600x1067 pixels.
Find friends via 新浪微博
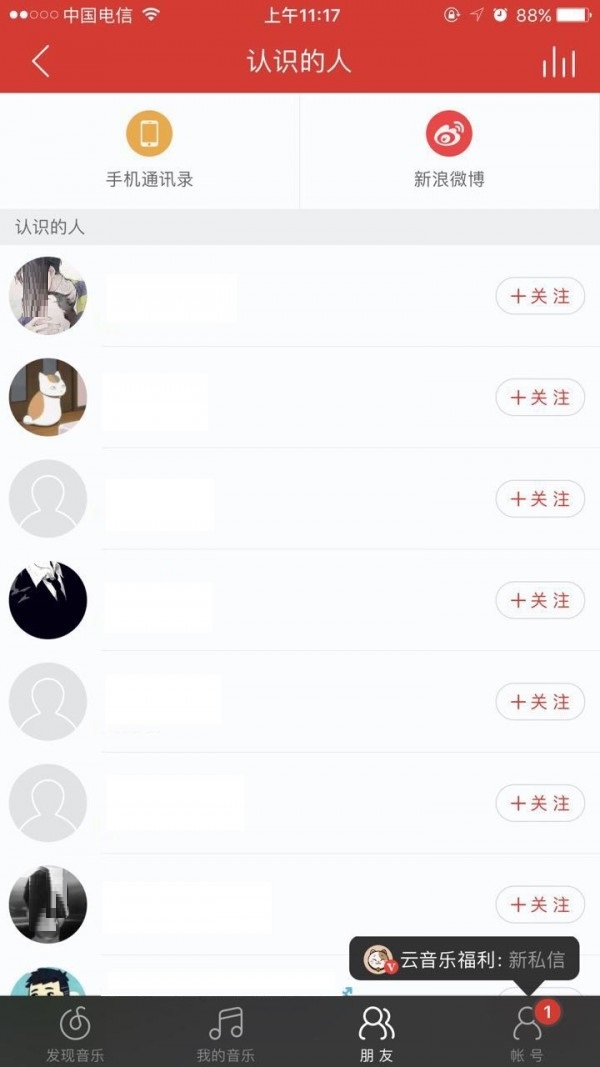(449, 151)
